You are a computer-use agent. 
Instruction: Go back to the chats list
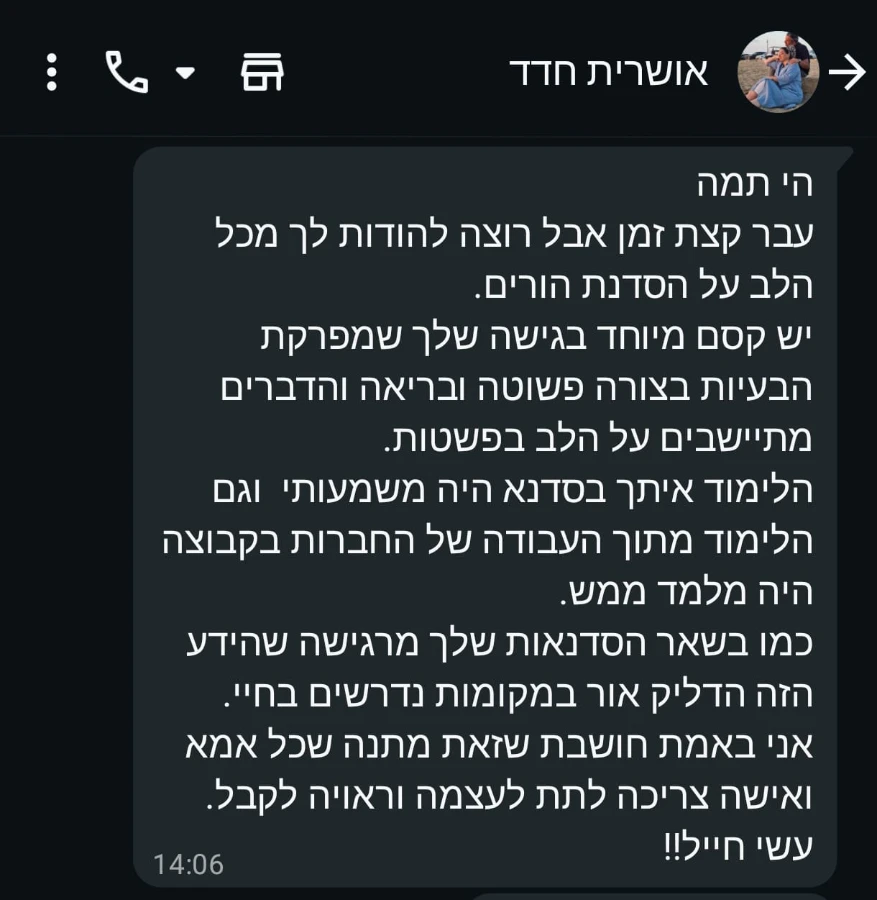(x=848, y=72)
